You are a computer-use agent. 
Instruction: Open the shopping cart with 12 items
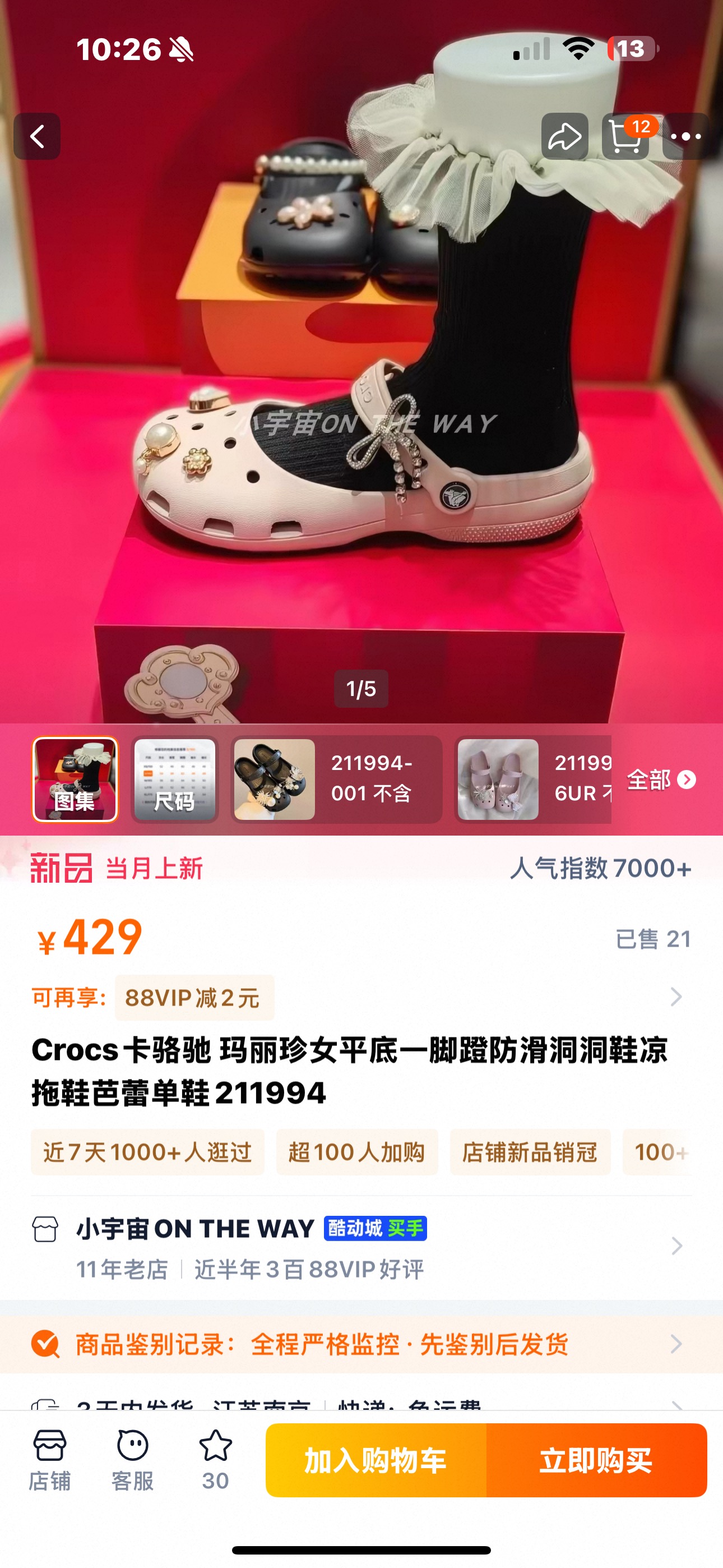pyautogui.click(x=625, y=136)
